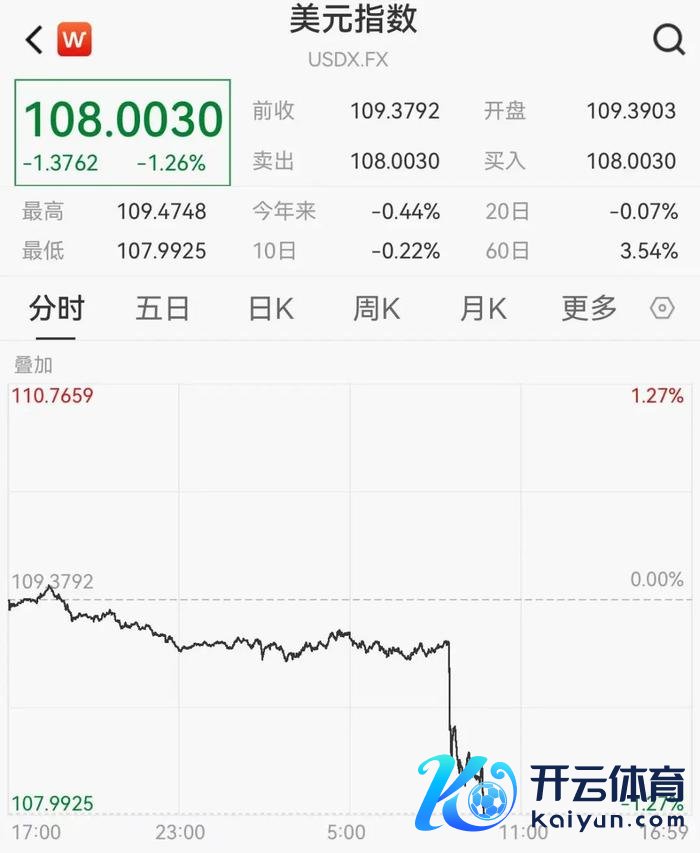Open the search magnifier icon
The height and width of the screenshot is (853, 700).
point(668,40)
